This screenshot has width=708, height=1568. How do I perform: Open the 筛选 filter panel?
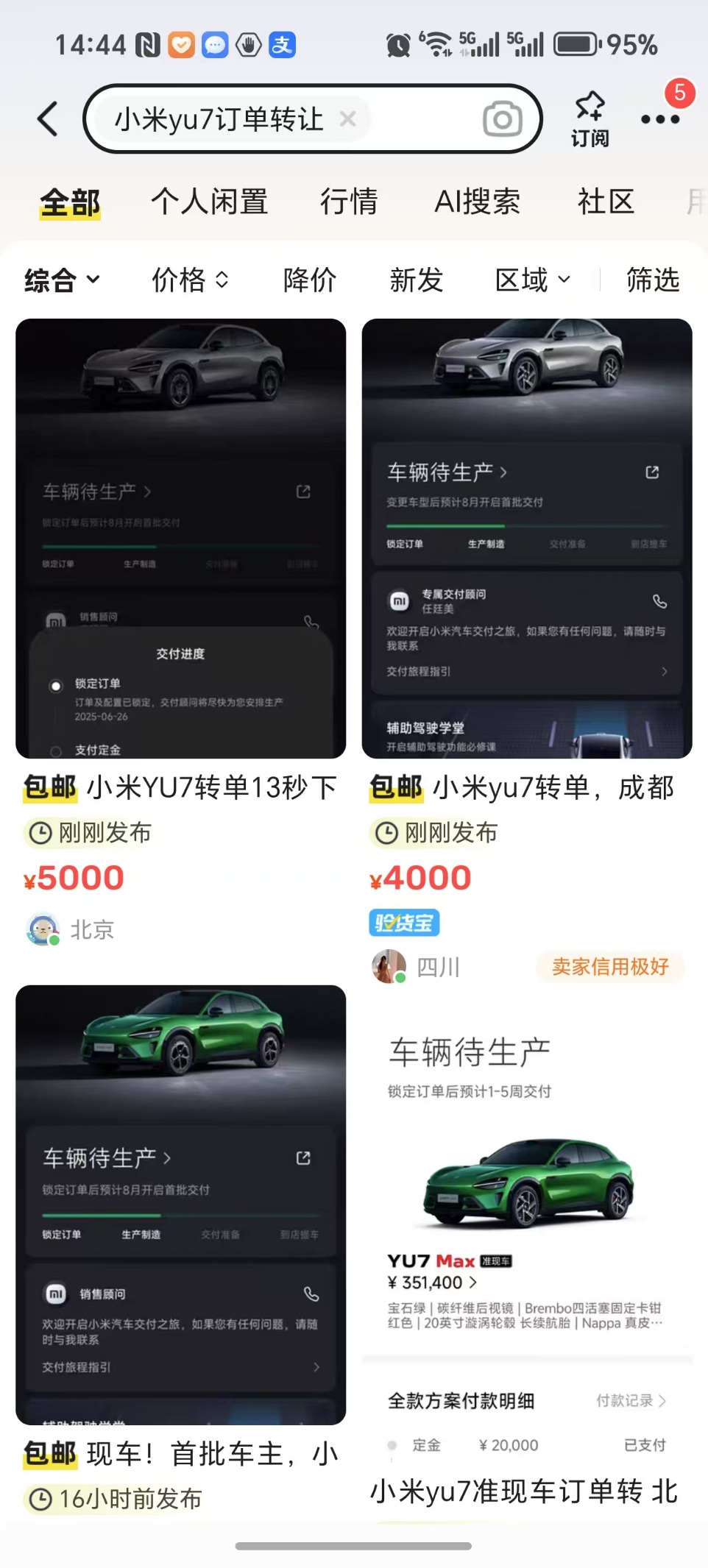tap(652, 280)
